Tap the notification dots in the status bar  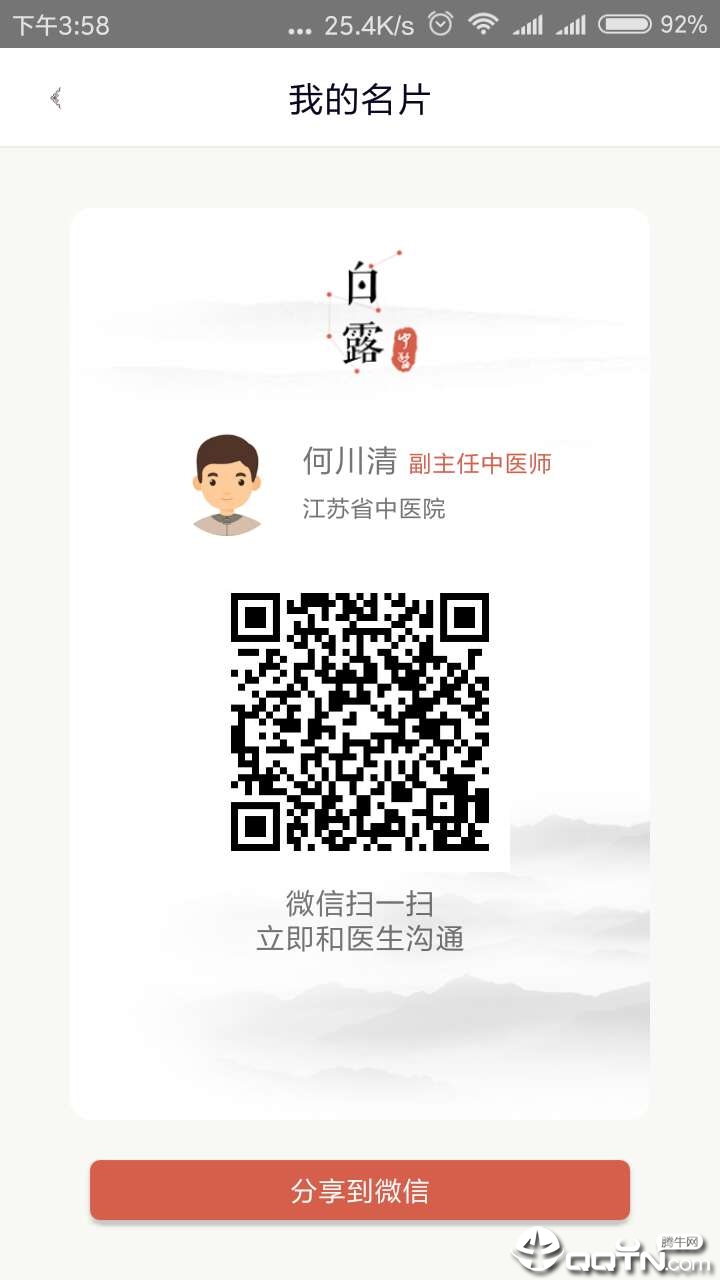pyautogui.click(x=298, y=28)
